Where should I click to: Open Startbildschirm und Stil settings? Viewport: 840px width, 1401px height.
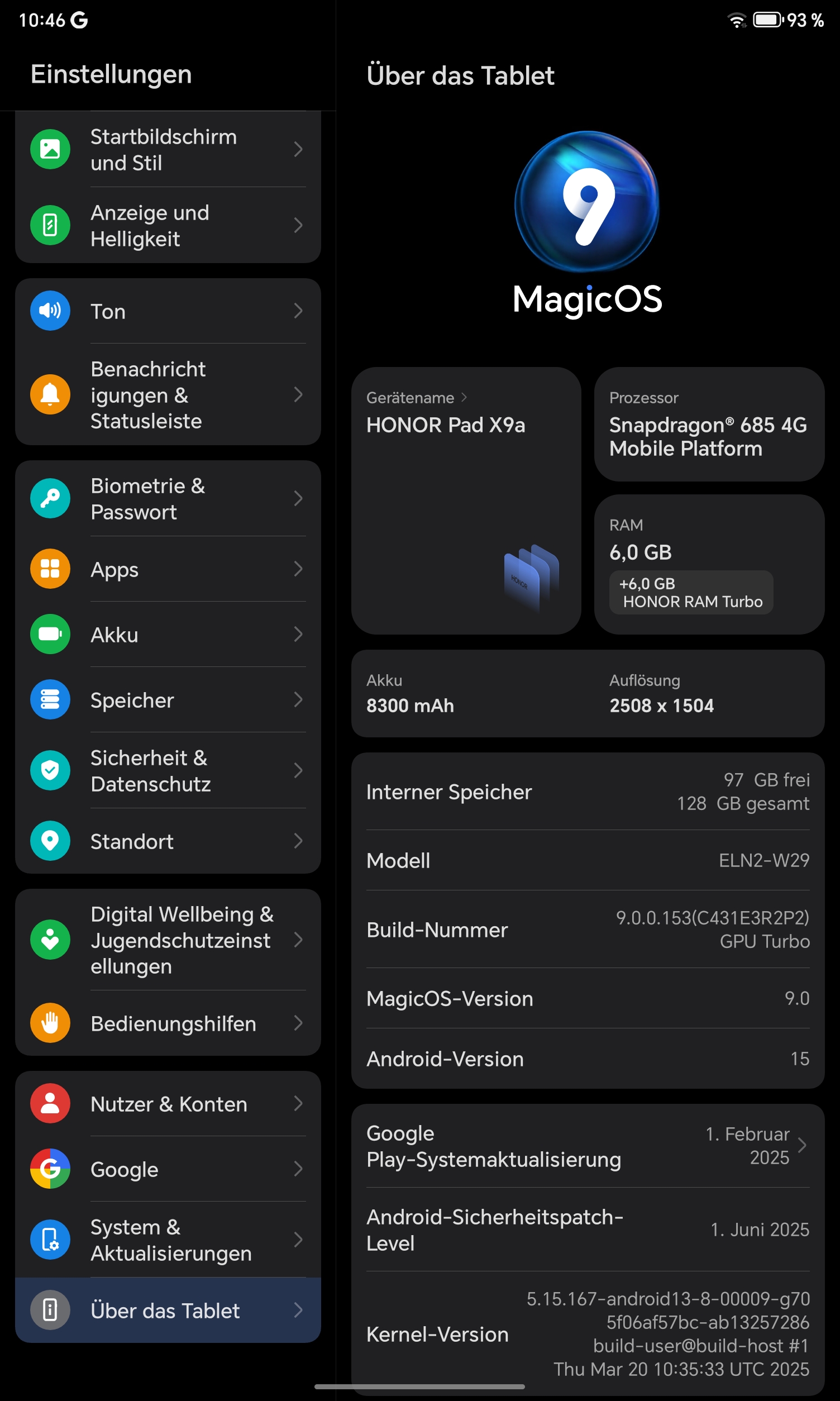pos(168,150)
